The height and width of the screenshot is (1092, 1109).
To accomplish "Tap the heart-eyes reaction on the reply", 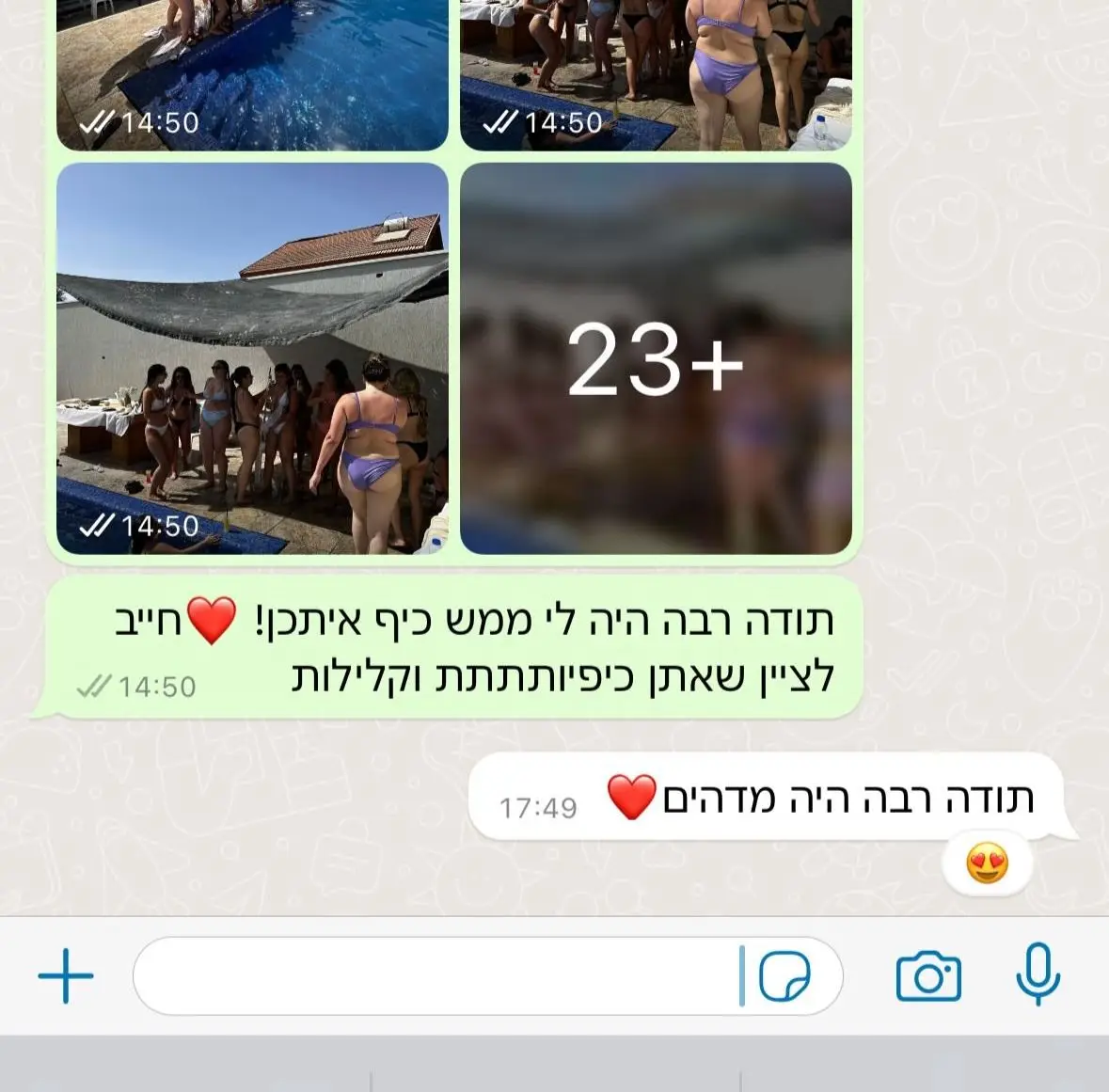I will point(987,863).
